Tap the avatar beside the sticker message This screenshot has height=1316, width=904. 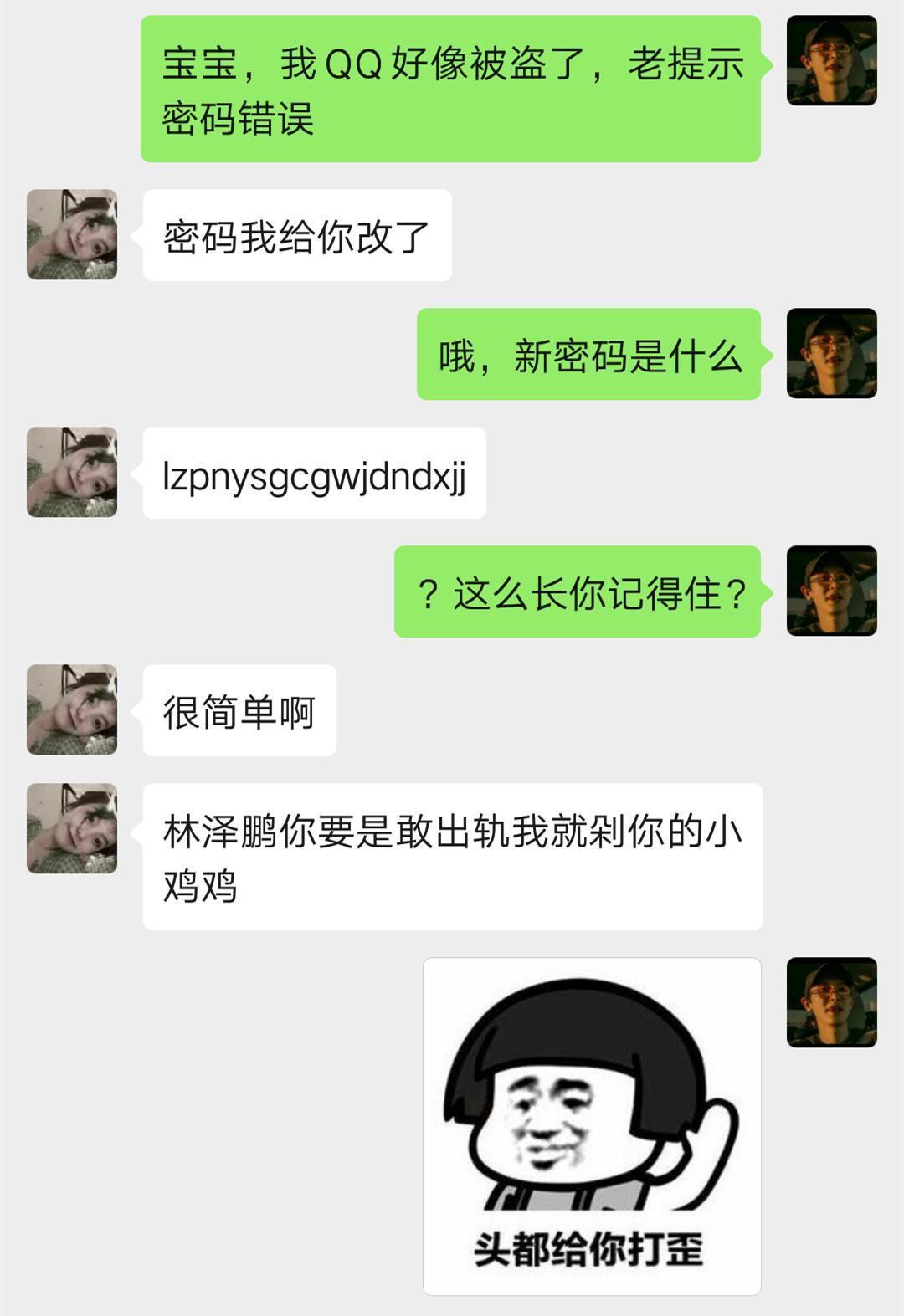pos(831,1002)
